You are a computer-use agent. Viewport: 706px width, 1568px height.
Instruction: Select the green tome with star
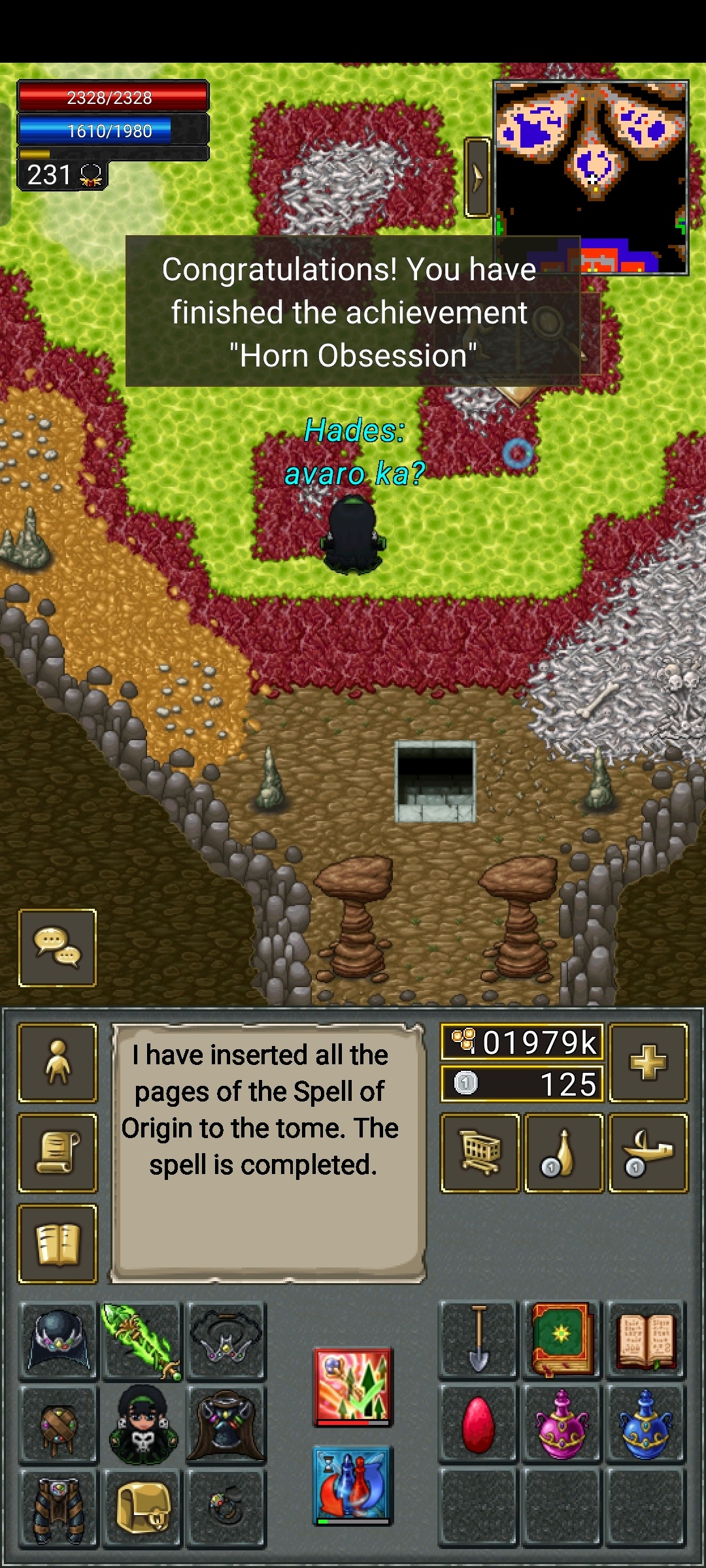pyautogui.click(x=562, y=1339)
